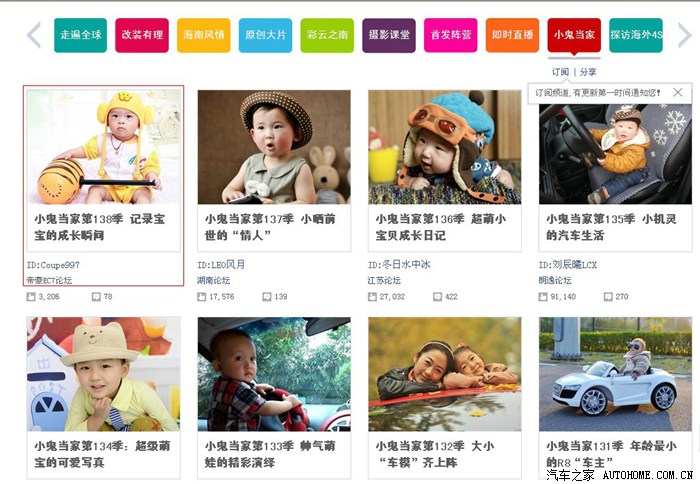The width and height of the screenshot is (700, 484).
Task: Dismiss the 订阅频道 tooltip
Action: coord(678,92)
